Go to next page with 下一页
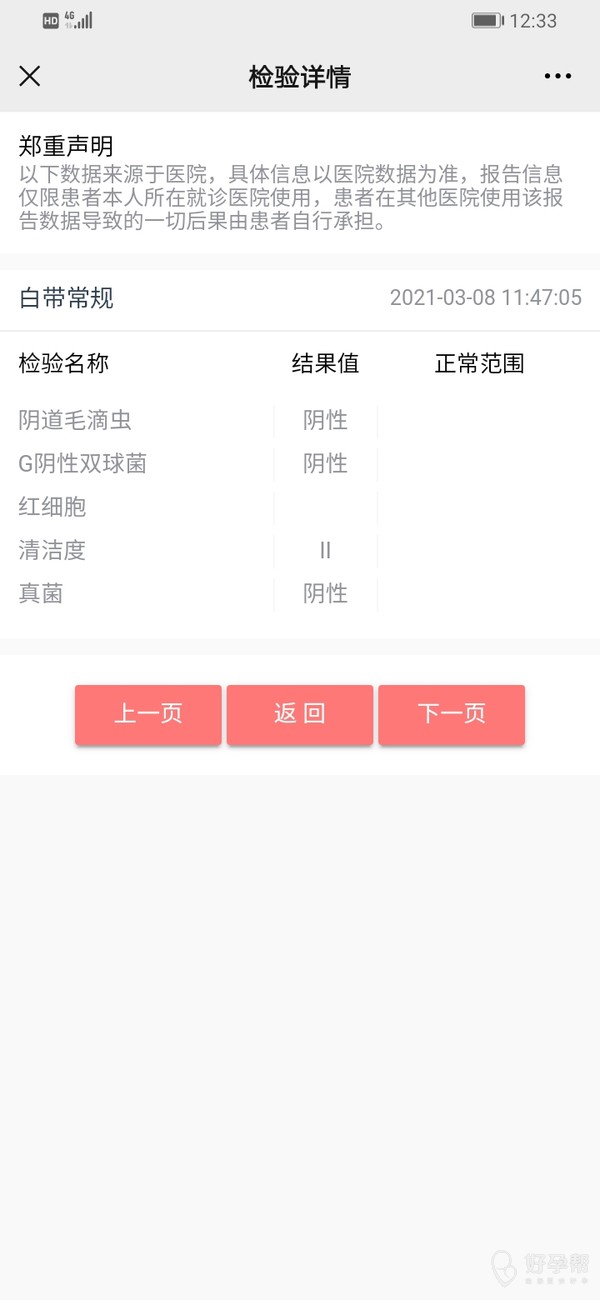 [x=451, y=714]
